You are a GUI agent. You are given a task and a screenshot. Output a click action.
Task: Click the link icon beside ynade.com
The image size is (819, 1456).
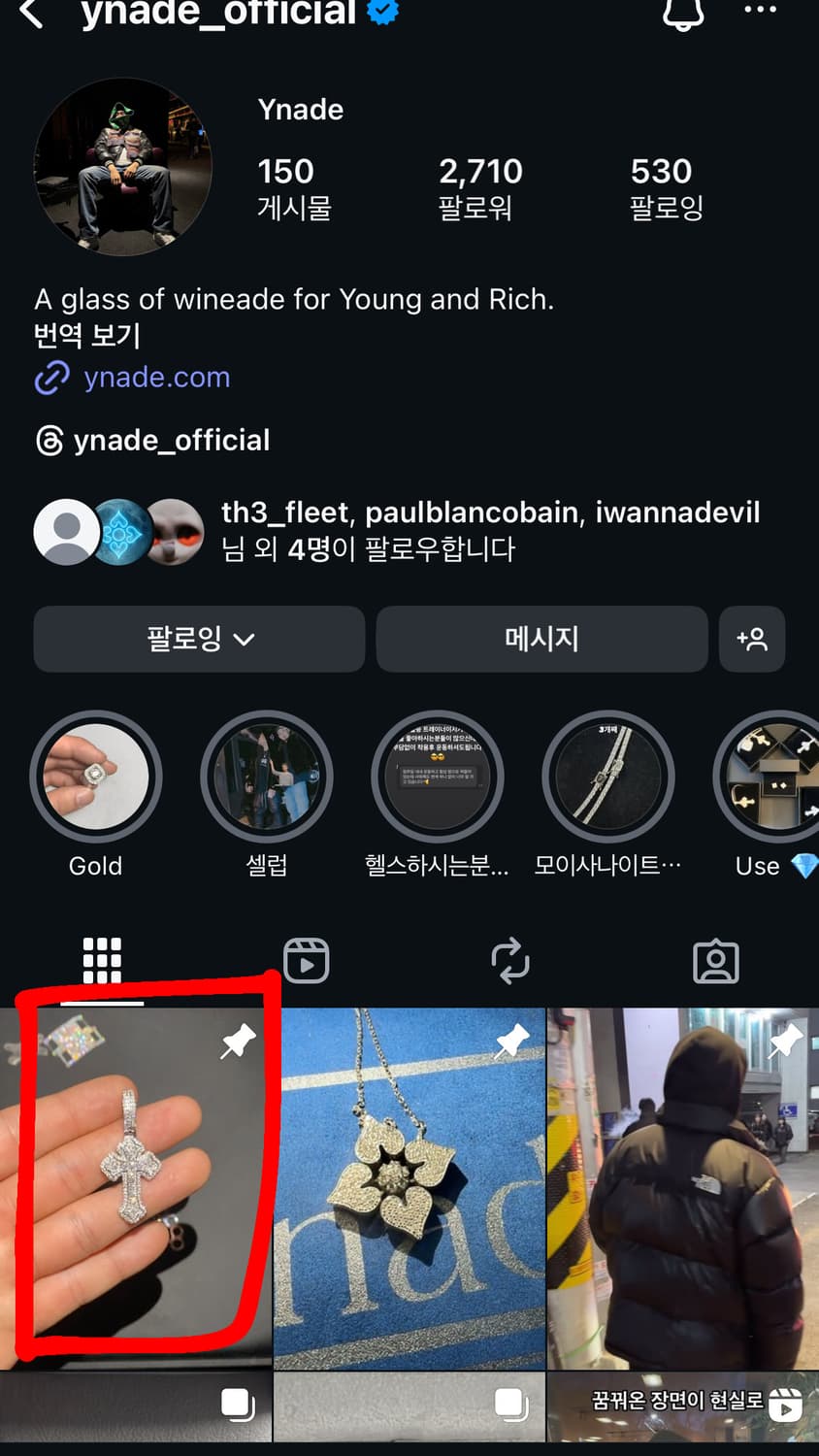point(53,377)
